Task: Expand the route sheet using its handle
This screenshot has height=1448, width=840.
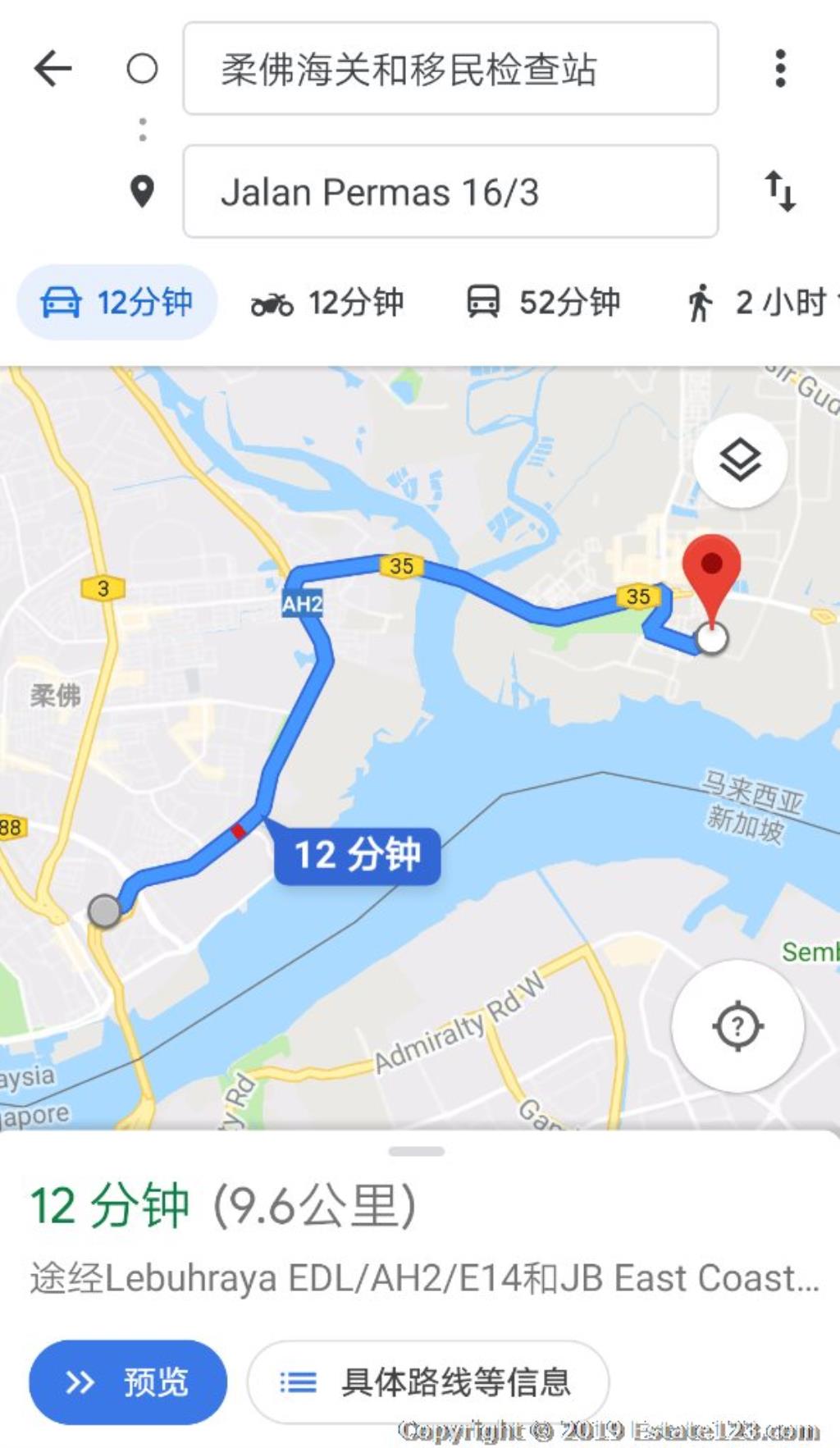Action: point(417,1152)
